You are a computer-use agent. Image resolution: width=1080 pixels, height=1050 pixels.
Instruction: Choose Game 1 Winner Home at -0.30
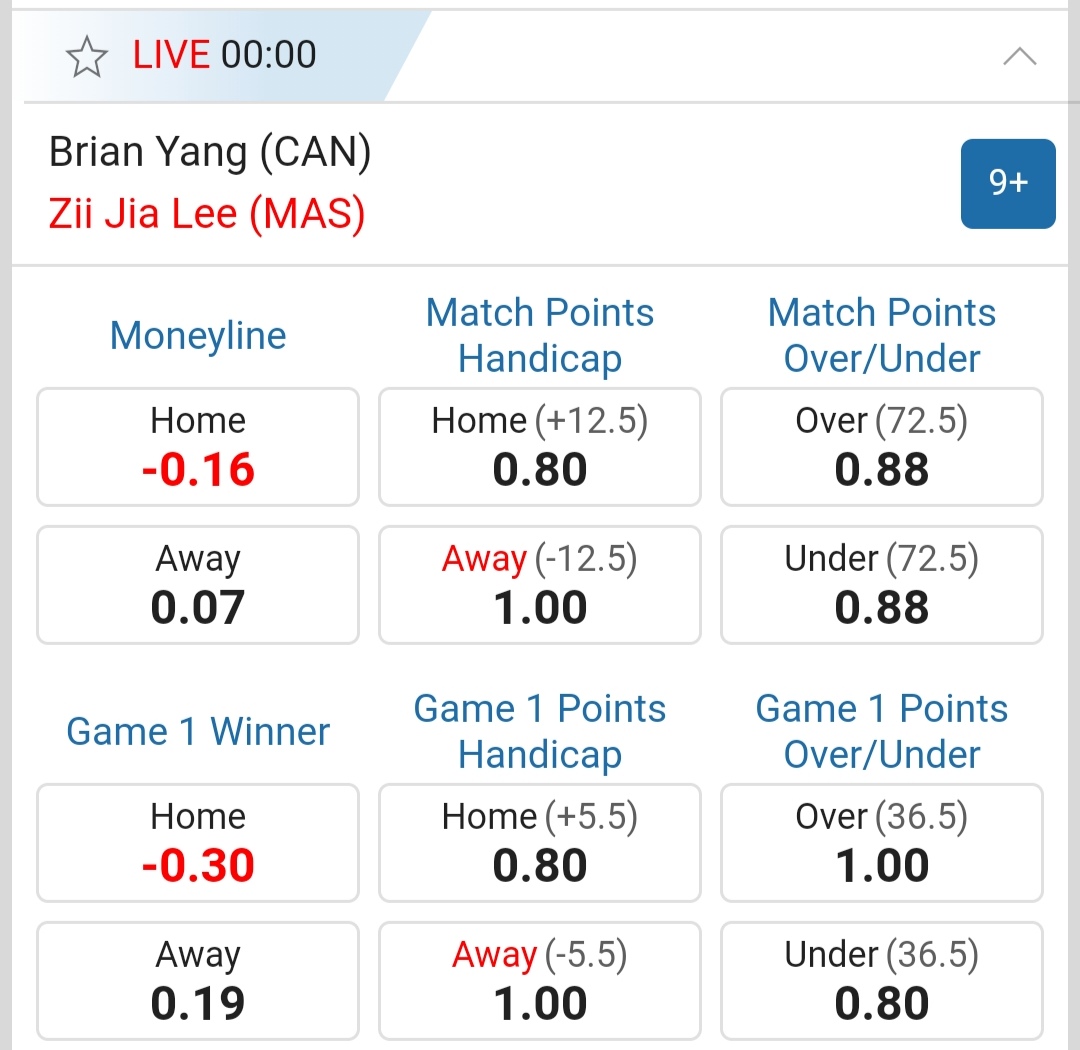click(x=198, y=843)
